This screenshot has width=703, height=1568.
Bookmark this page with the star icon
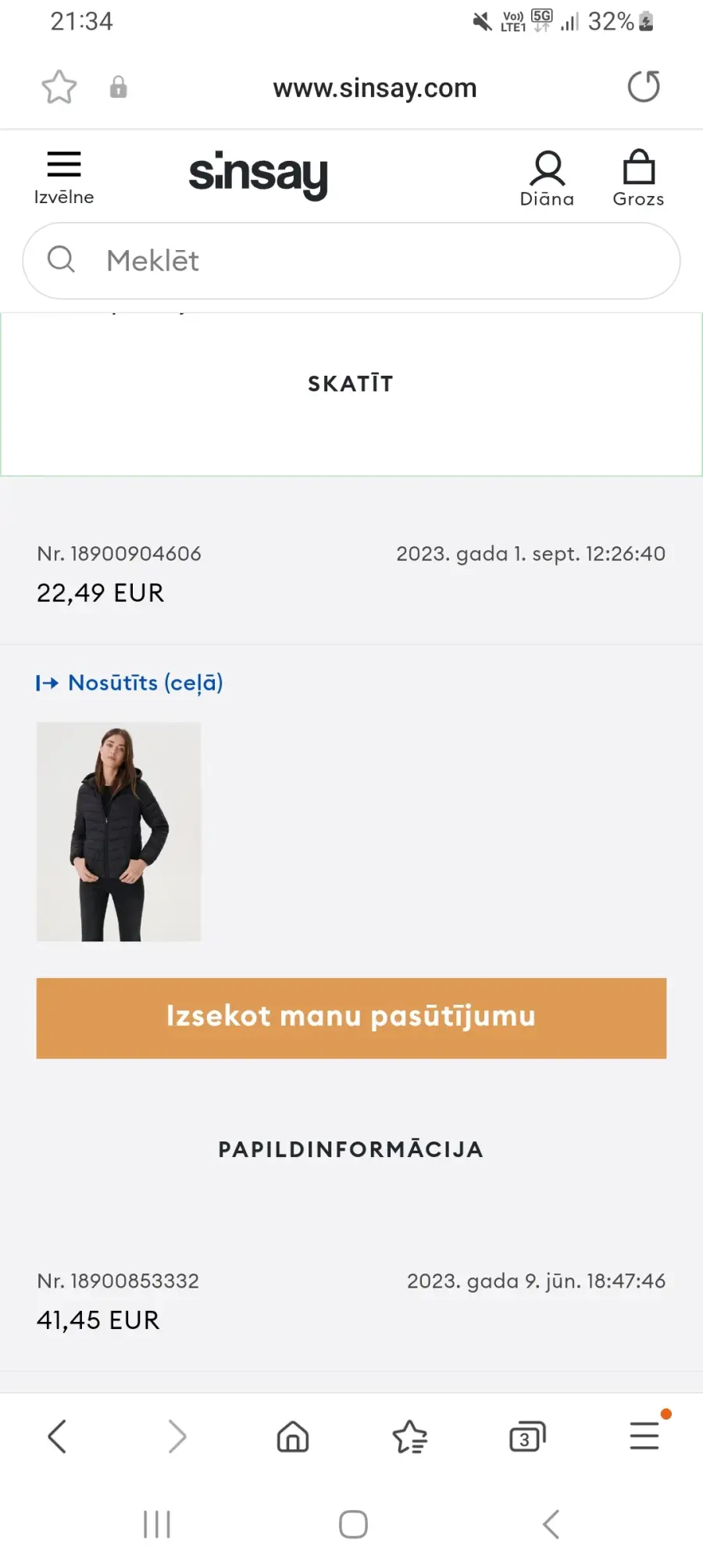click(59, 87)
